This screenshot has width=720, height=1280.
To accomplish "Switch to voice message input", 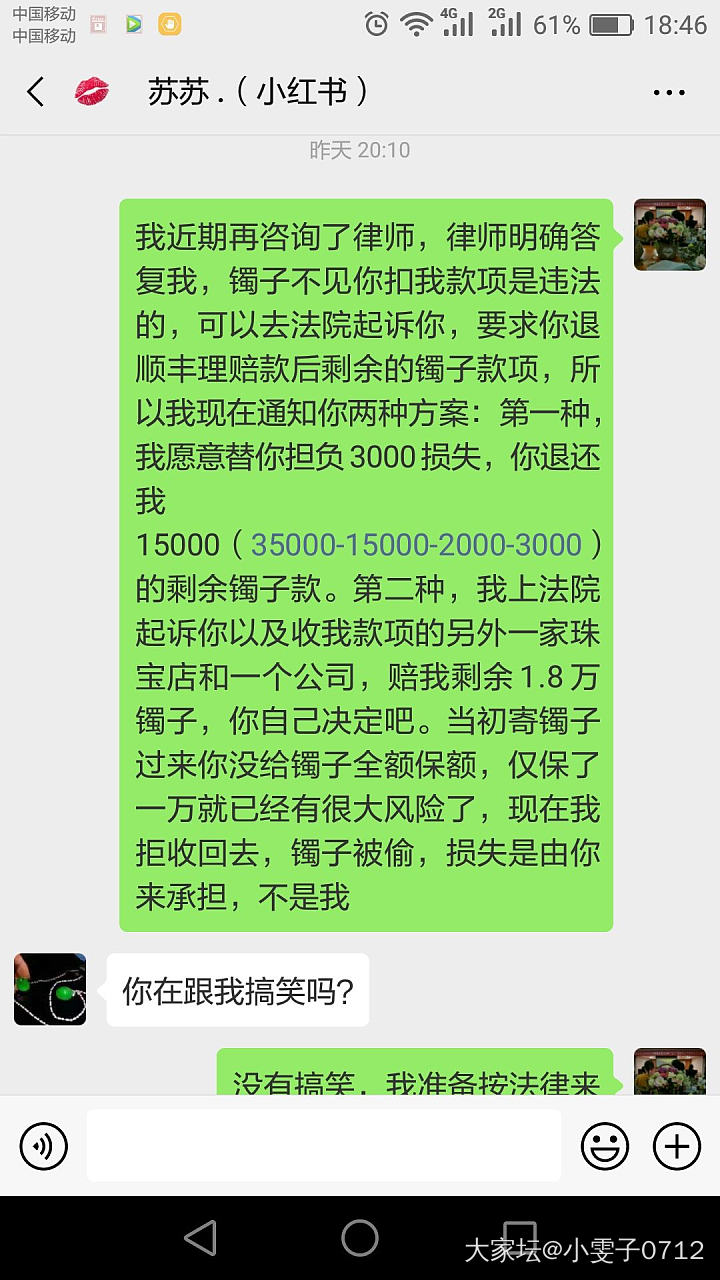I will coord(44,1146).
